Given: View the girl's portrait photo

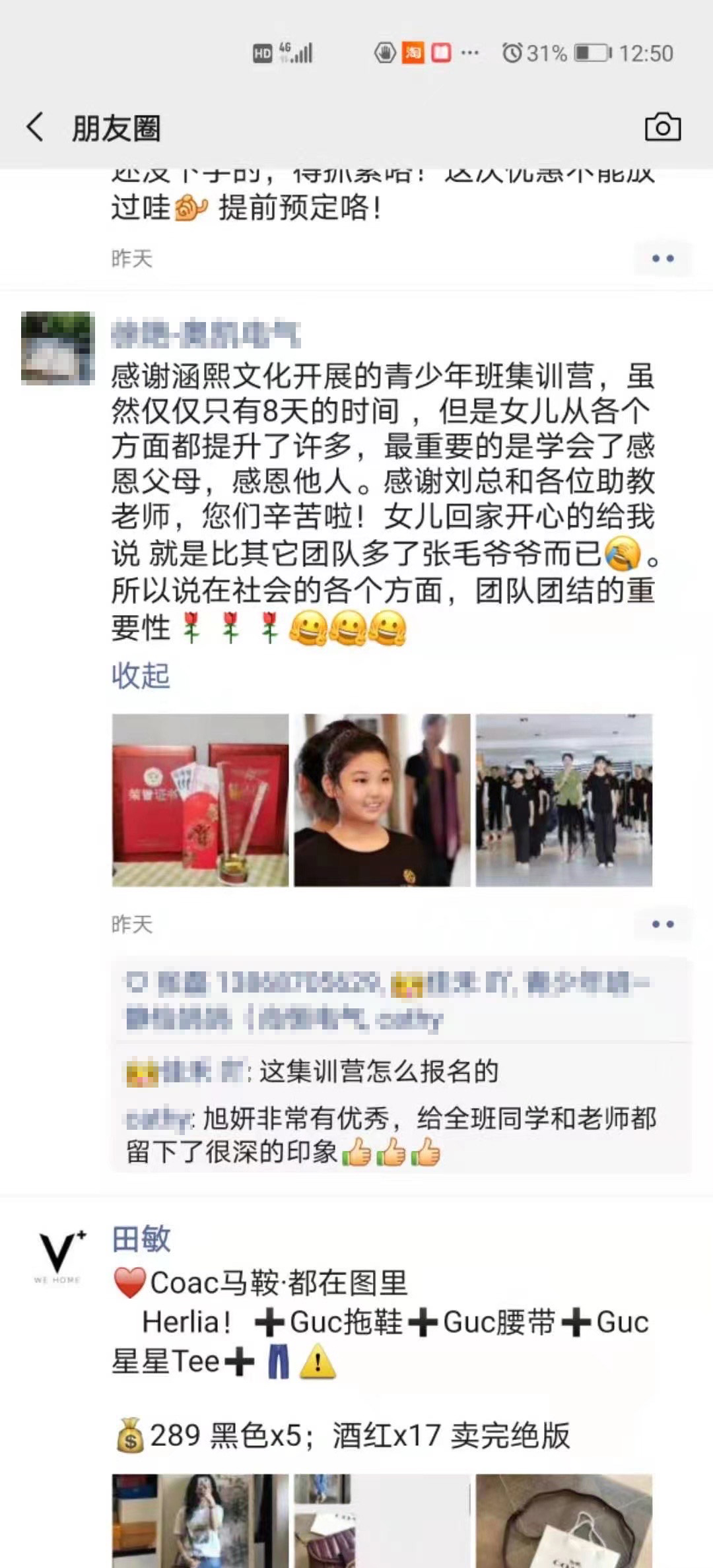Looking at the screenshot, I should (382, 799).
